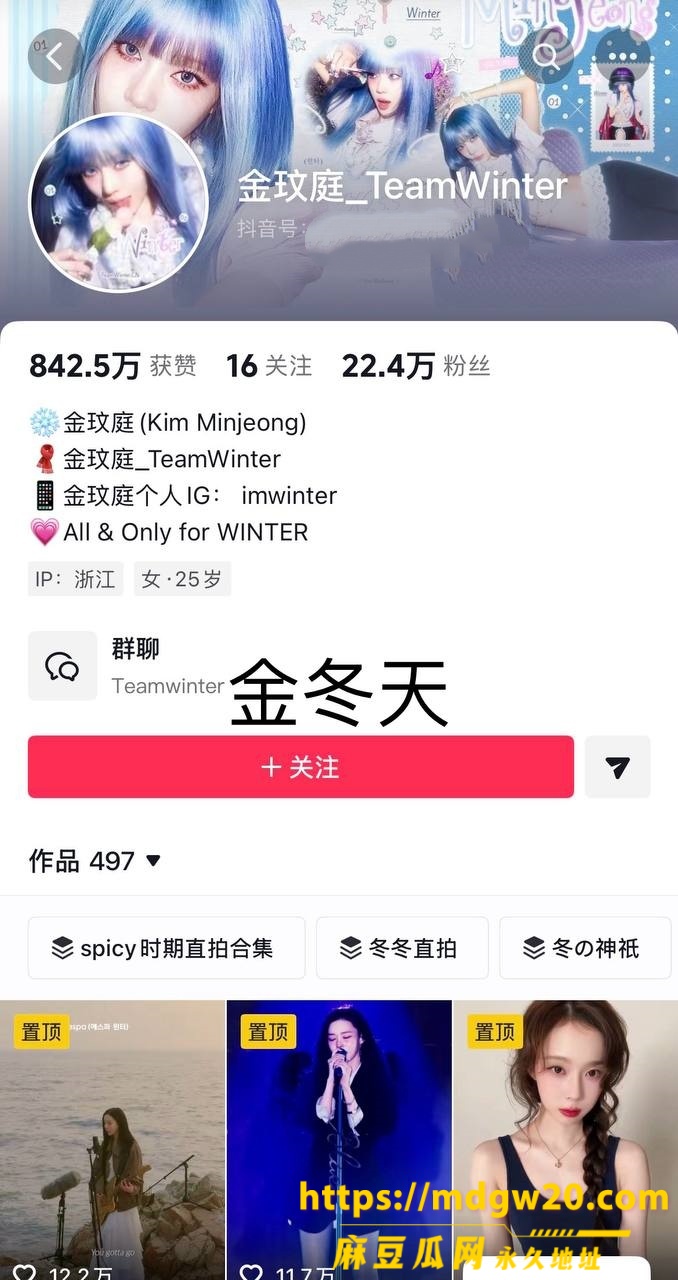Open the 冬の神祇 collection chip
The width and height of the screenshot is (678, 1280).
585,948
